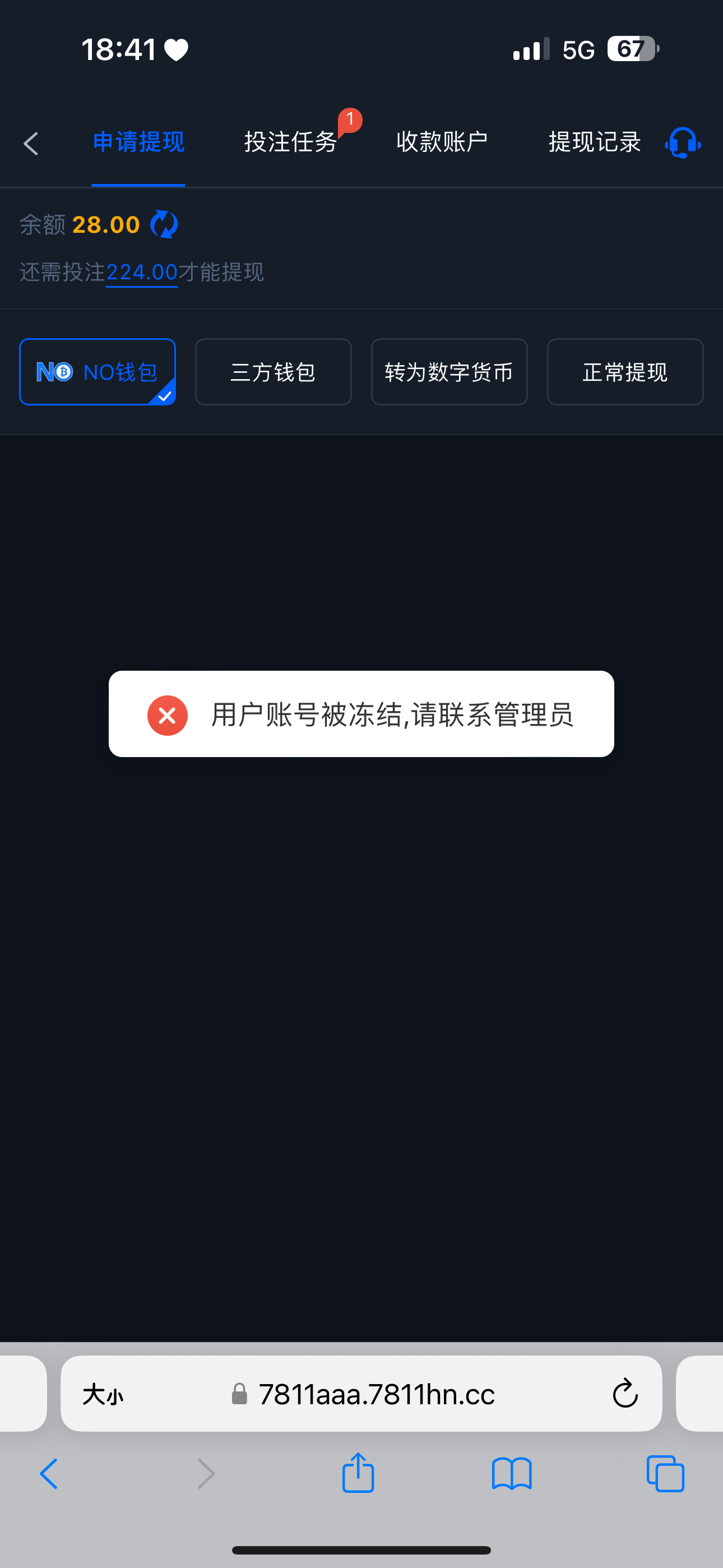Switch to the 投注任务 tab
The height and width of the screenshot is (1568, 723).
tap(290, 142)
